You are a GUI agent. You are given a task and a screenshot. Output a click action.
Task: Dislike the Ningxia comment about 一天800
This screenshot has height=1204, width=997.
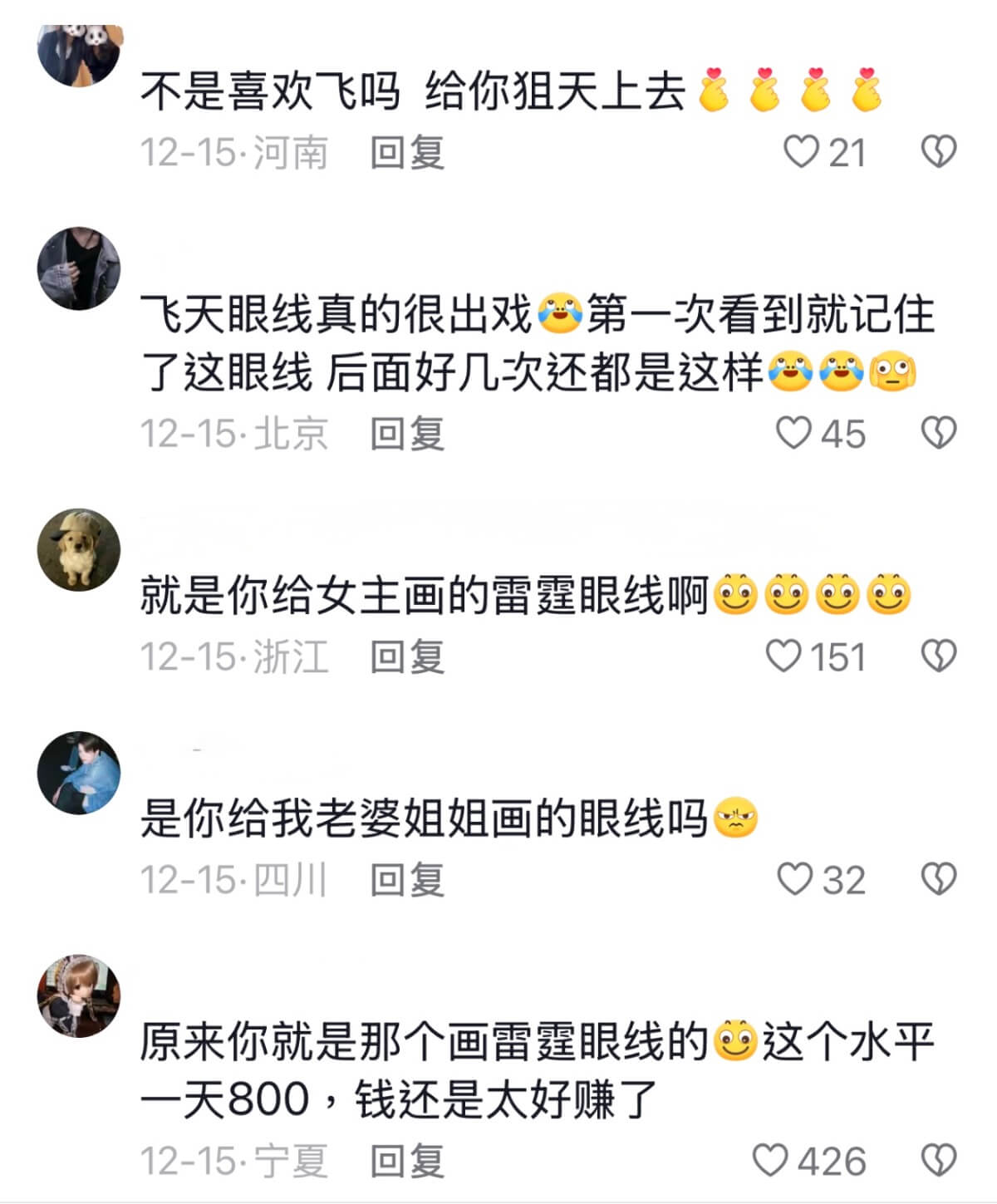pos(939,1160)
